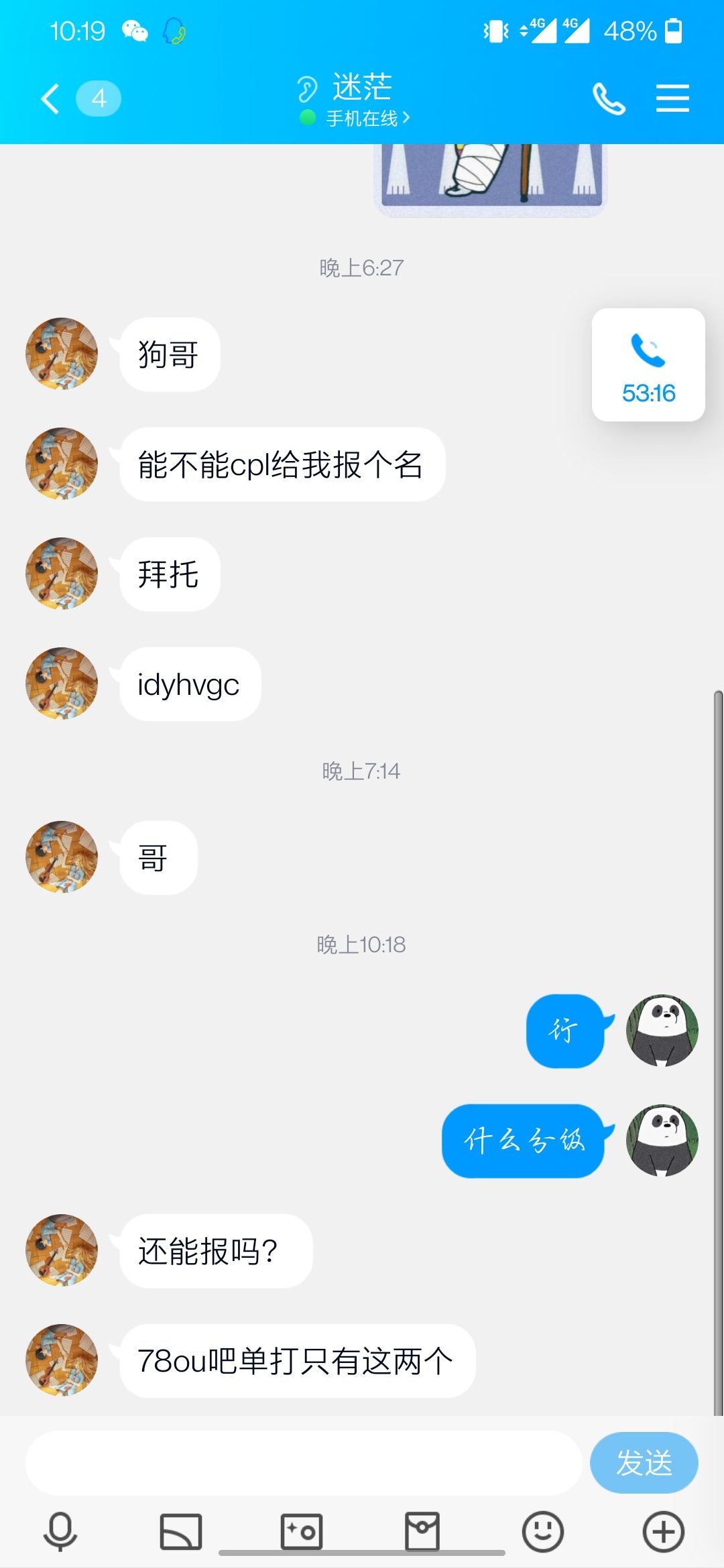
Task: Go back to the message list
Action: (x=51, y=99)
